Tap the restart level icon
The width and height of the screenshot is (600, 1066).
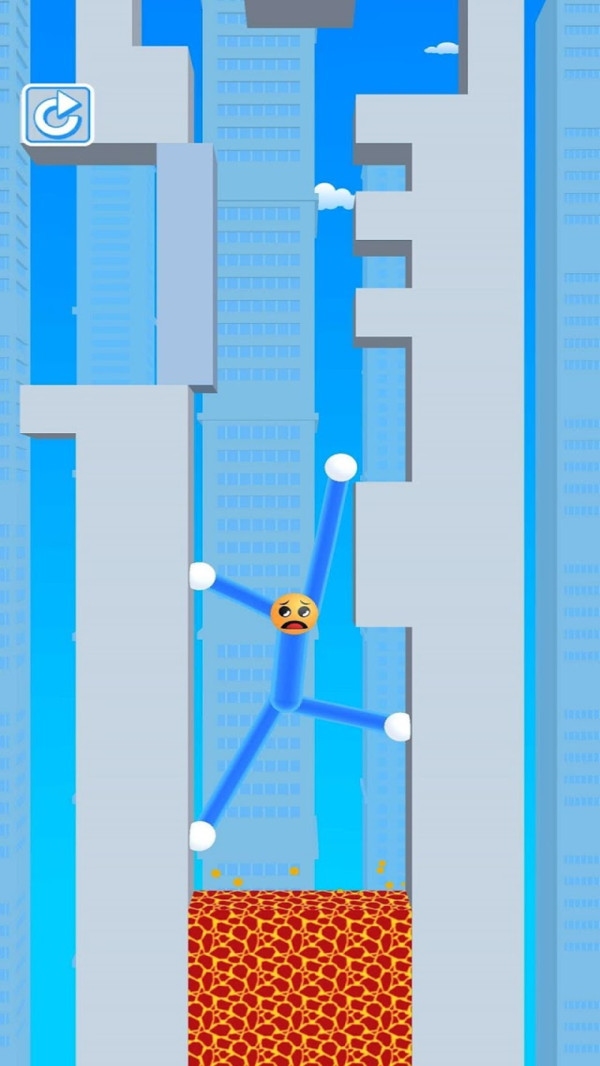pos(58,115)
